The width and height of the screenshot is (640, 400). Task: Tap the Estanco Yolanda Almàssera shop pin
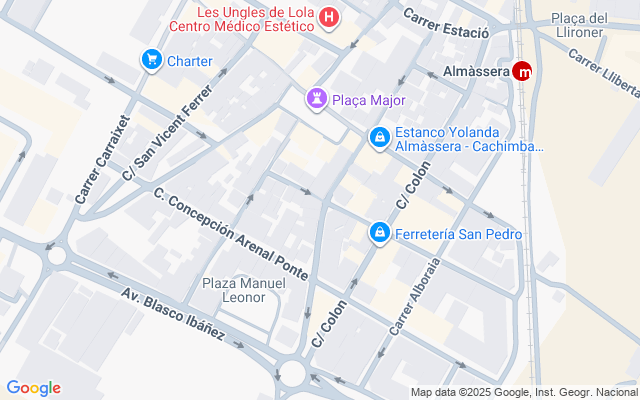pos(379,137)
